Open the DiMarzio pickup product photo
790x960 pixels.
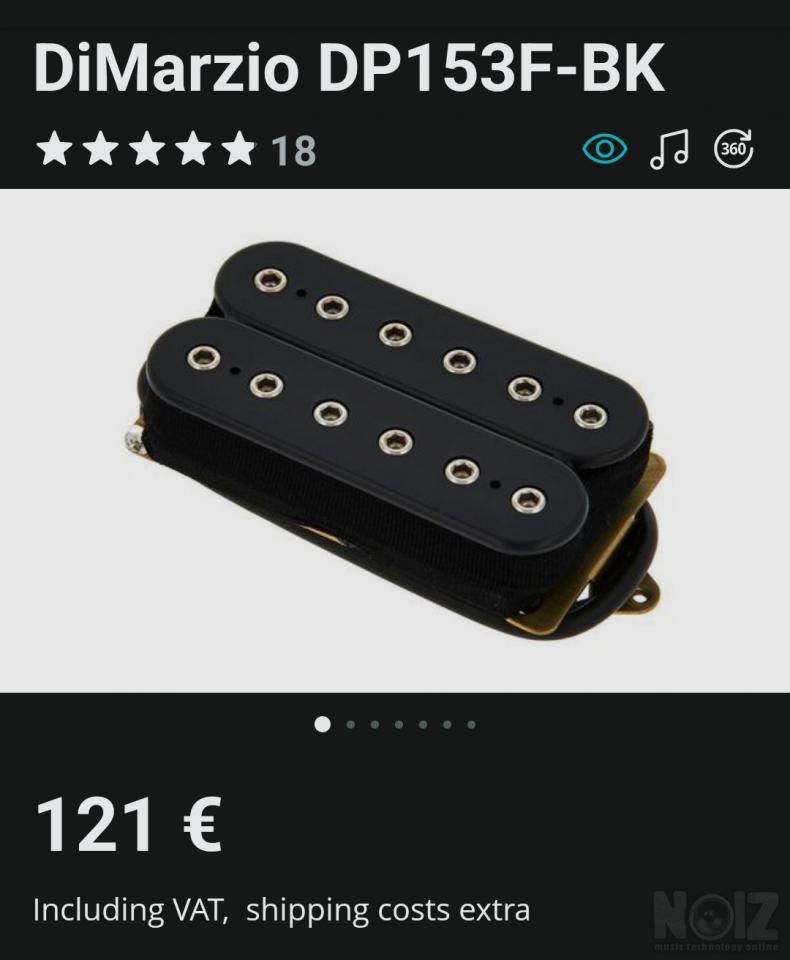point(395,440)
